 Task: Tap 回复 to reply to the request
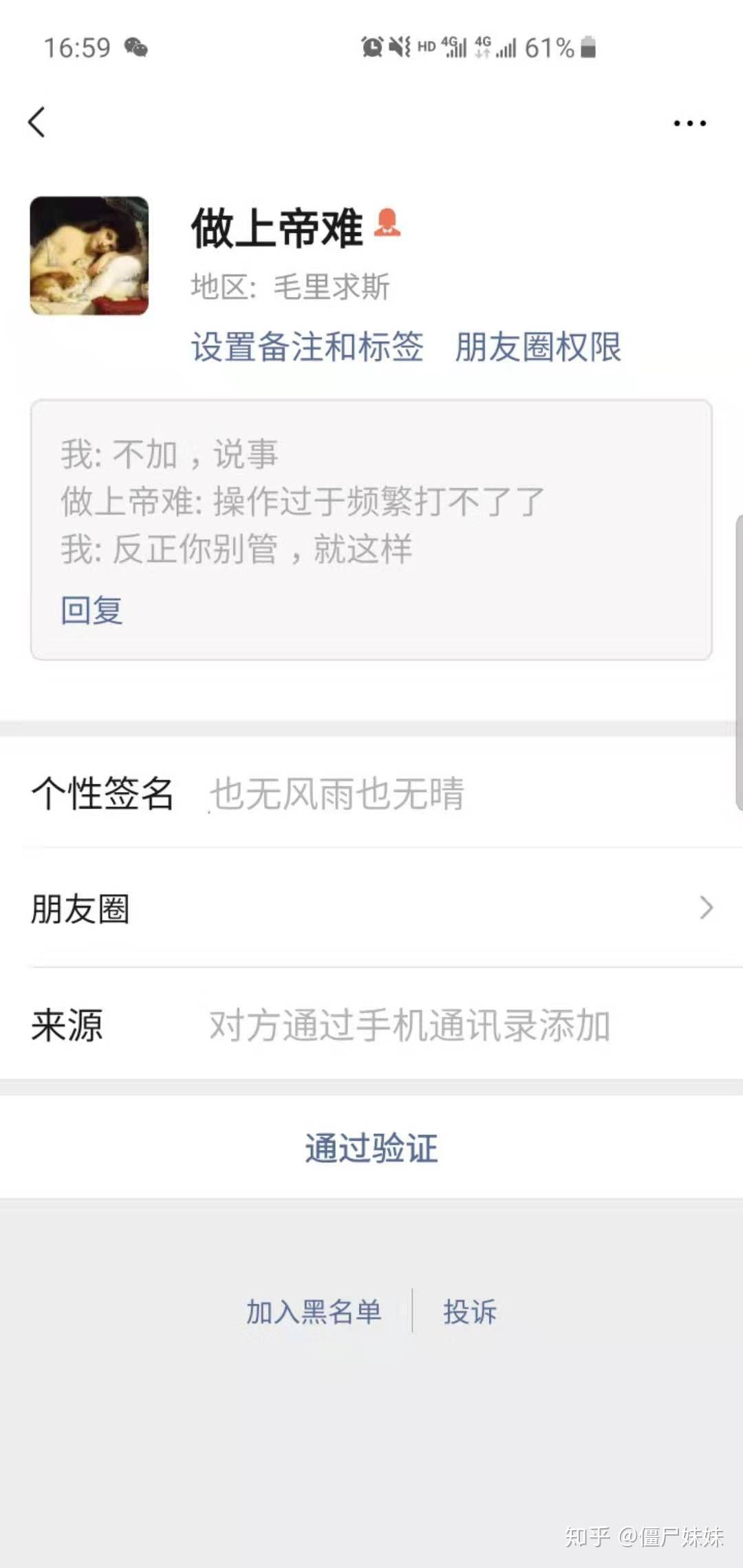click(92, 610)
